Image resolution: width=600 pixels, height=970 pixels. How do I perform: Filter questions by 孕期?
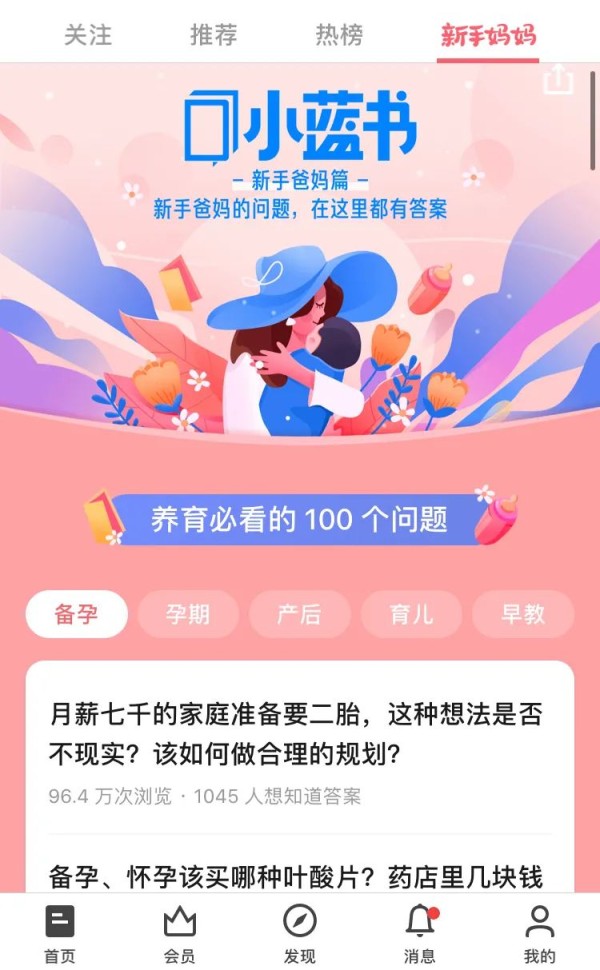pos(188,614)
